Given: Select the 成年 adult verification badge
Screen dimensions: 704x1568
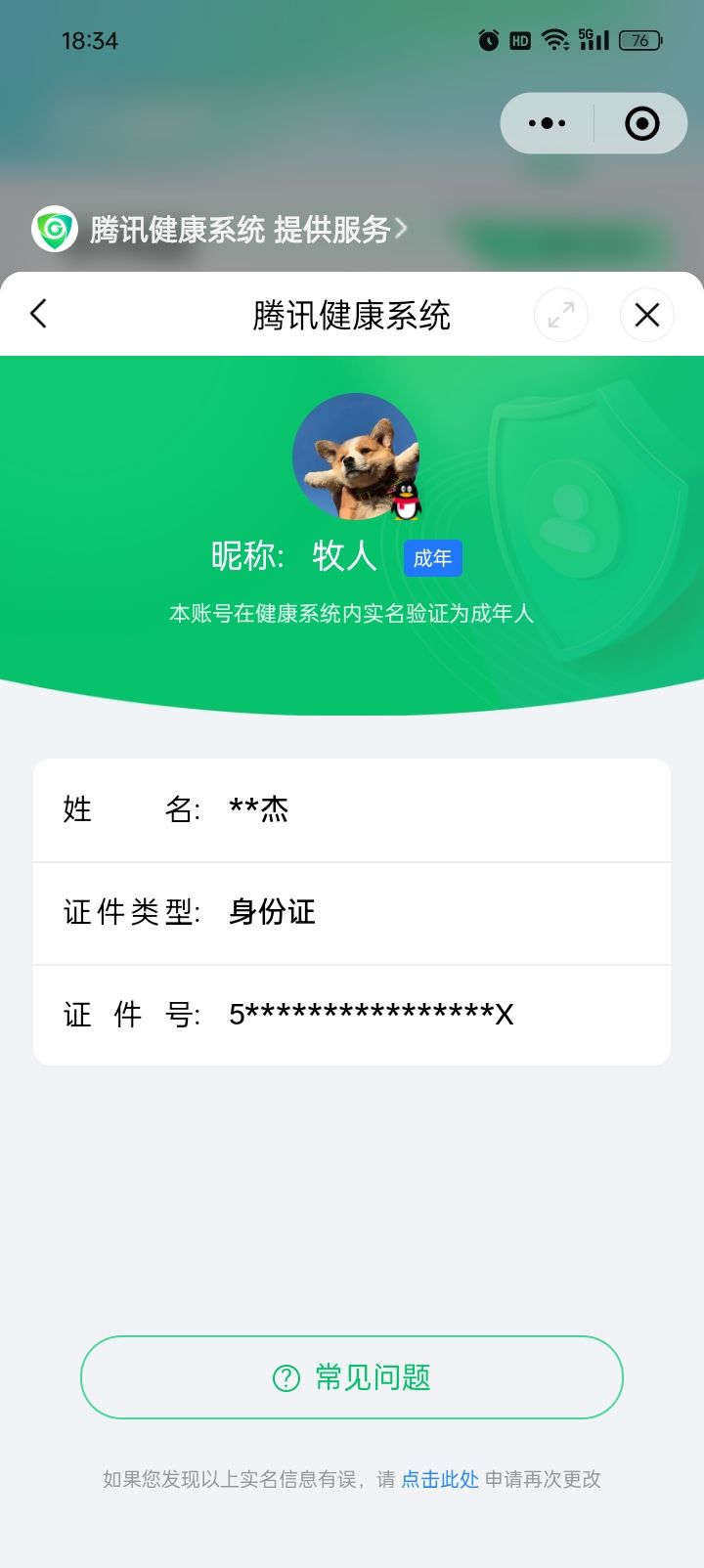Looking at the screenshot, I should [x=432, y=557].
